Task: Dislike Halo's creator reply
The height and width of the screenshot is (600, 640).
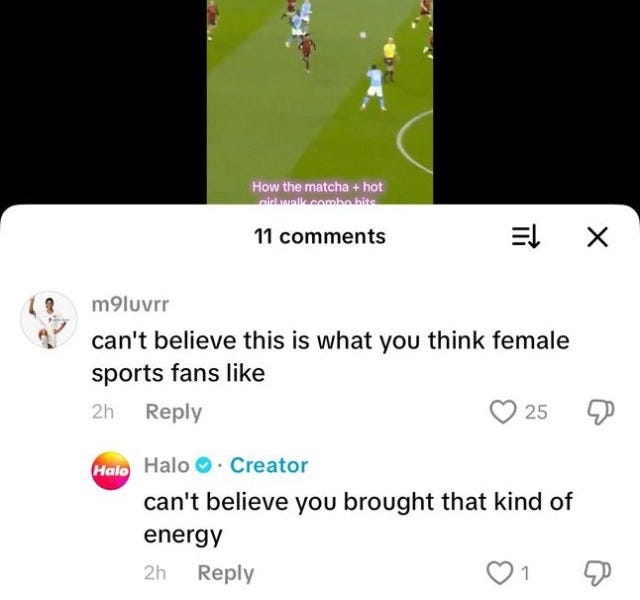Action: 597,573
